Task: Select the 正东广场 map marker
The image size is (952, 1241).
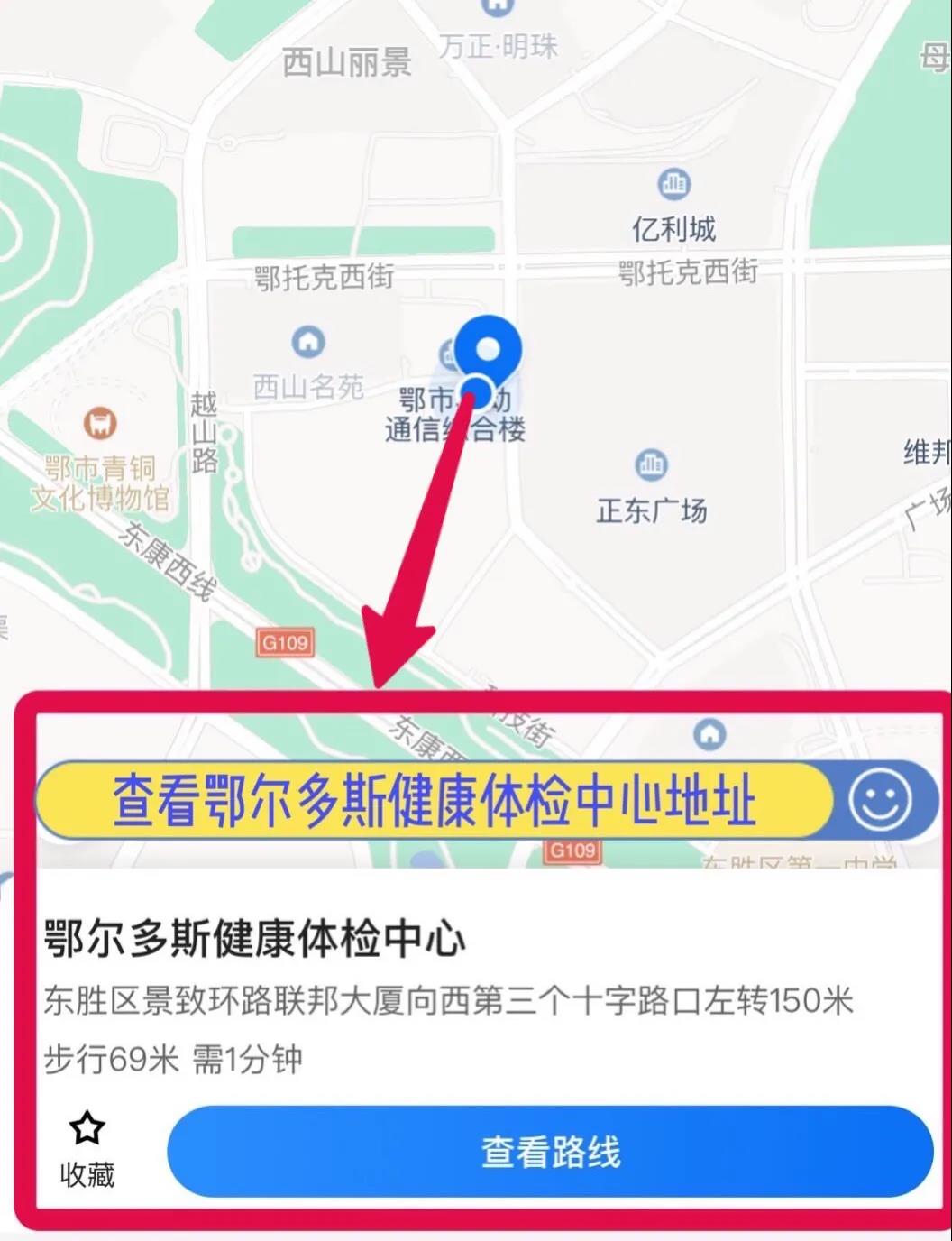Action: 651,465
